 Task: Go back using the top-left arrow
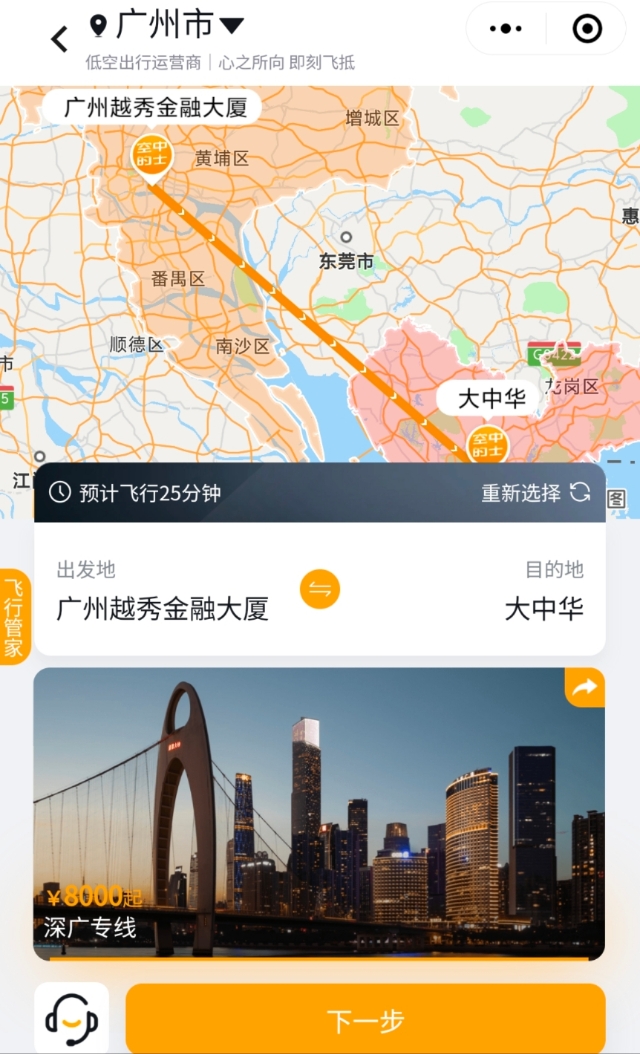(x=60, y=39)
